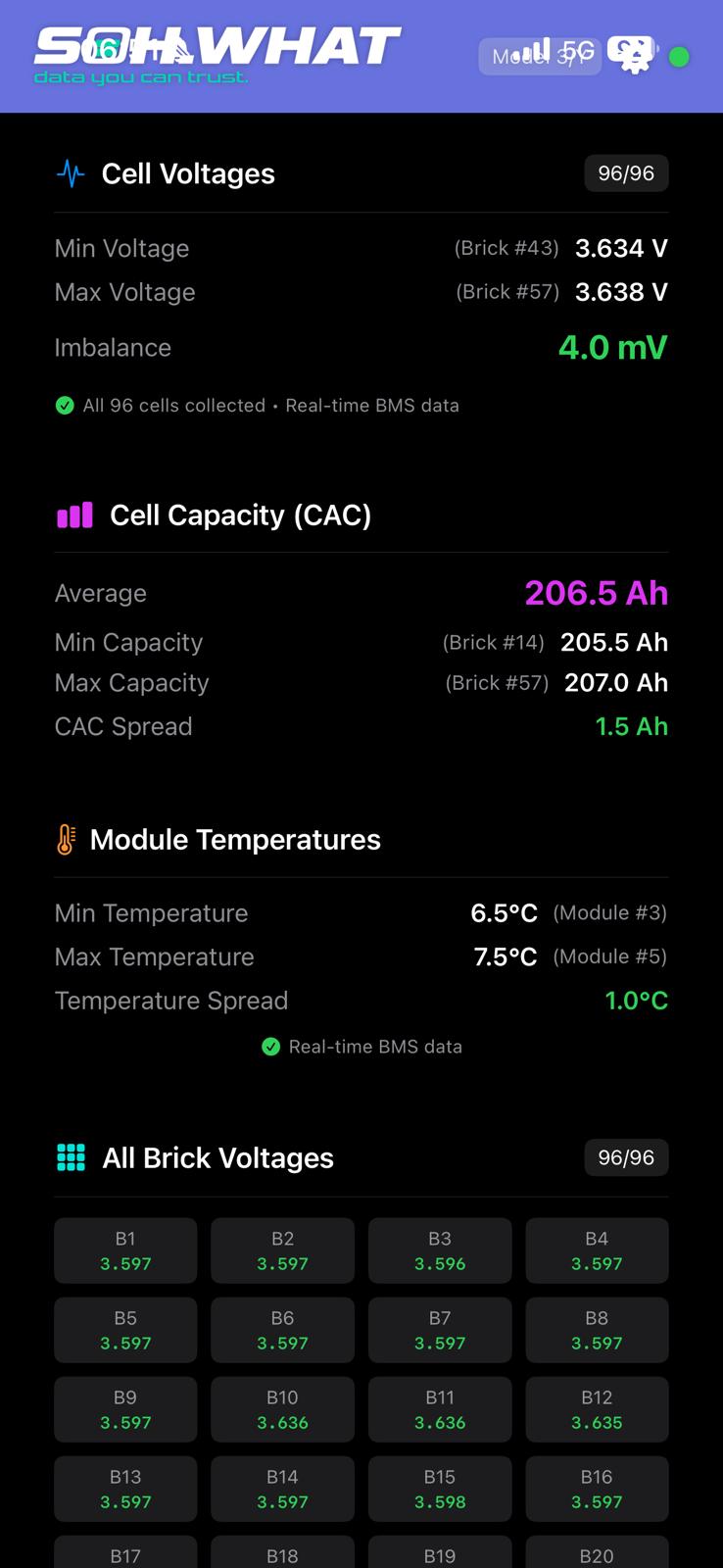Click the green checkmark near All 96 cells collected
This screenshot has height=1568, width=723.
[x=65, y=405]
